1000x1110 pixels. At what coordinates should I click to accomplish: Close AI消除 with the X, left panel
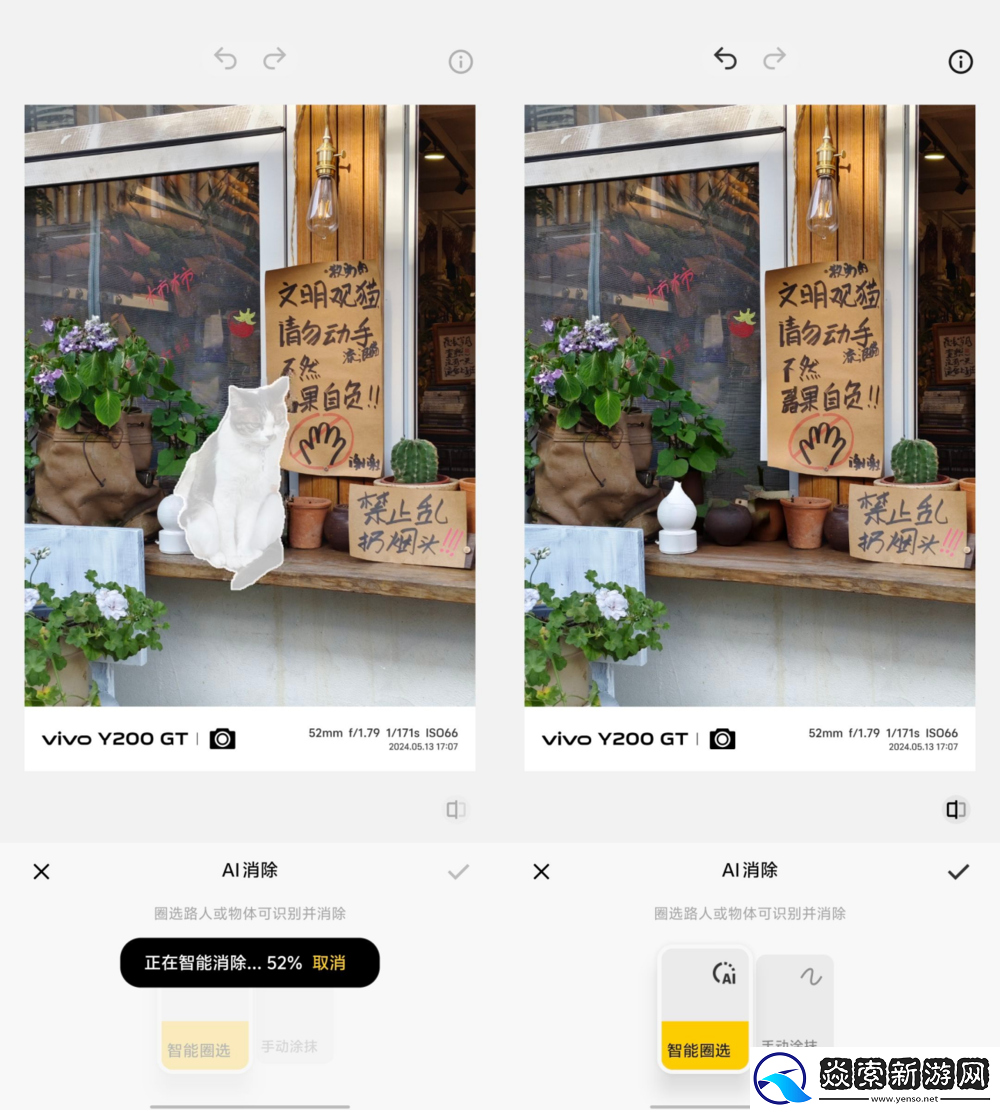click(x=41, y=871)
